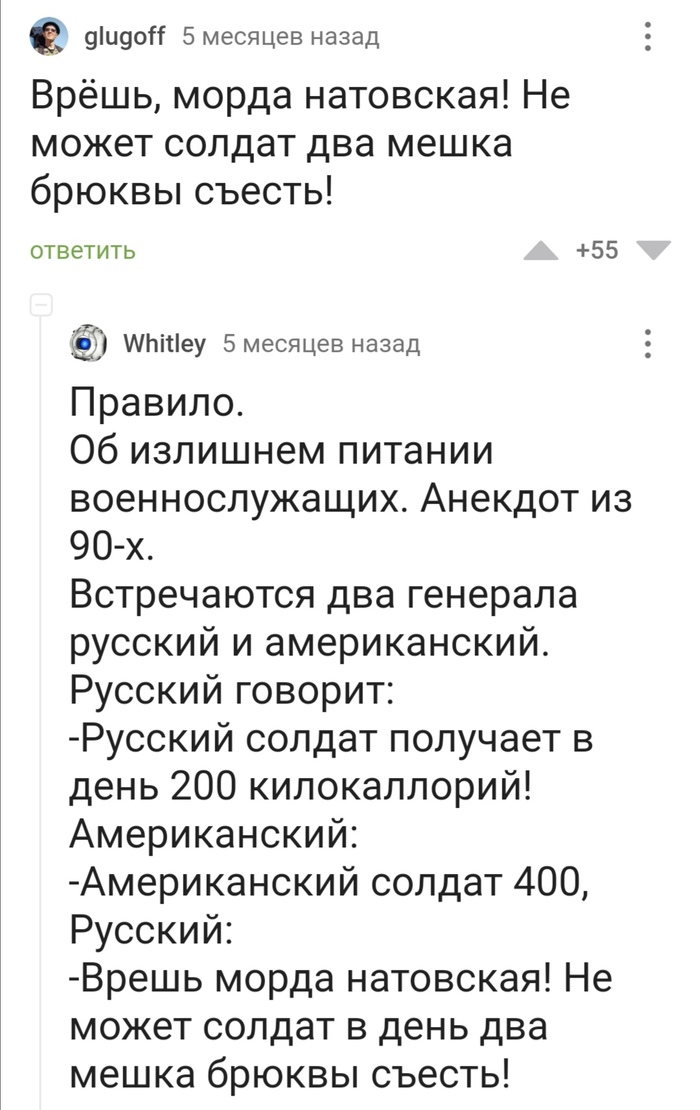The image size is (700, 1110).
Task: Open overflow menu on Whitley's comment
Action: (648, 344)
